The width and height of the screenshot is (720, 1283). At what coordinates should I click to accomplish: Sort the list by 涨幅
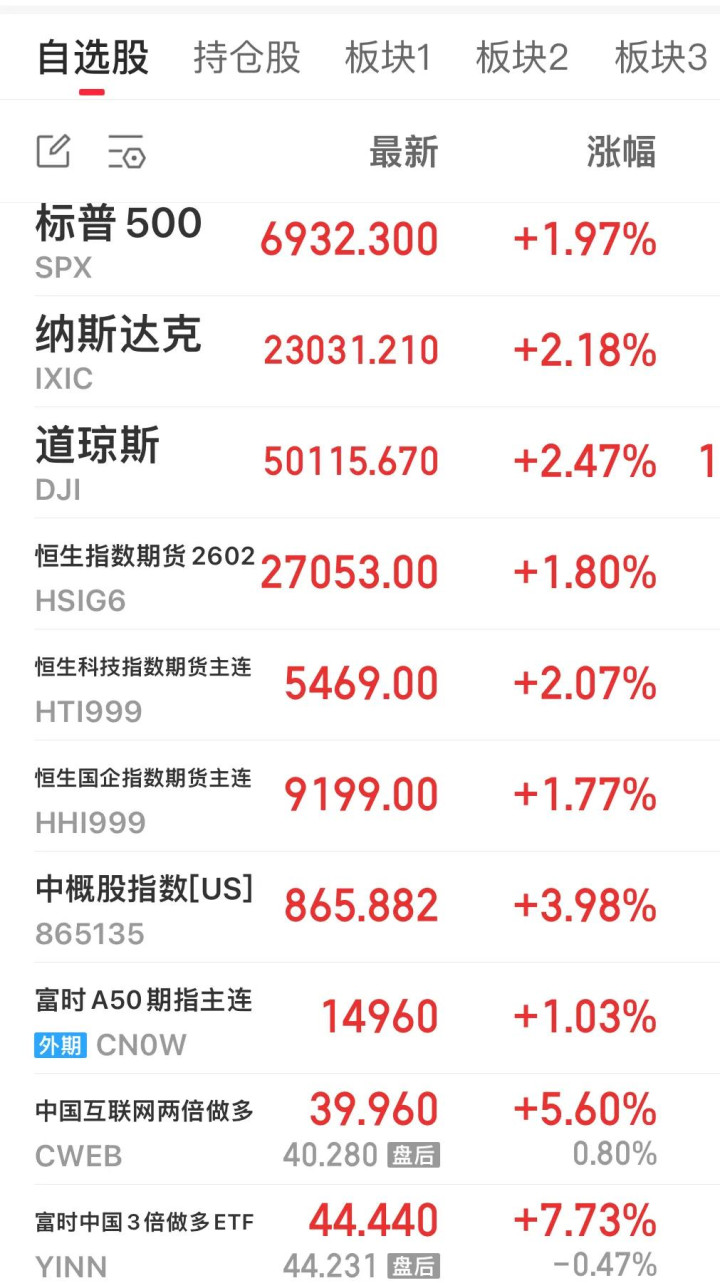coord(620,153)
